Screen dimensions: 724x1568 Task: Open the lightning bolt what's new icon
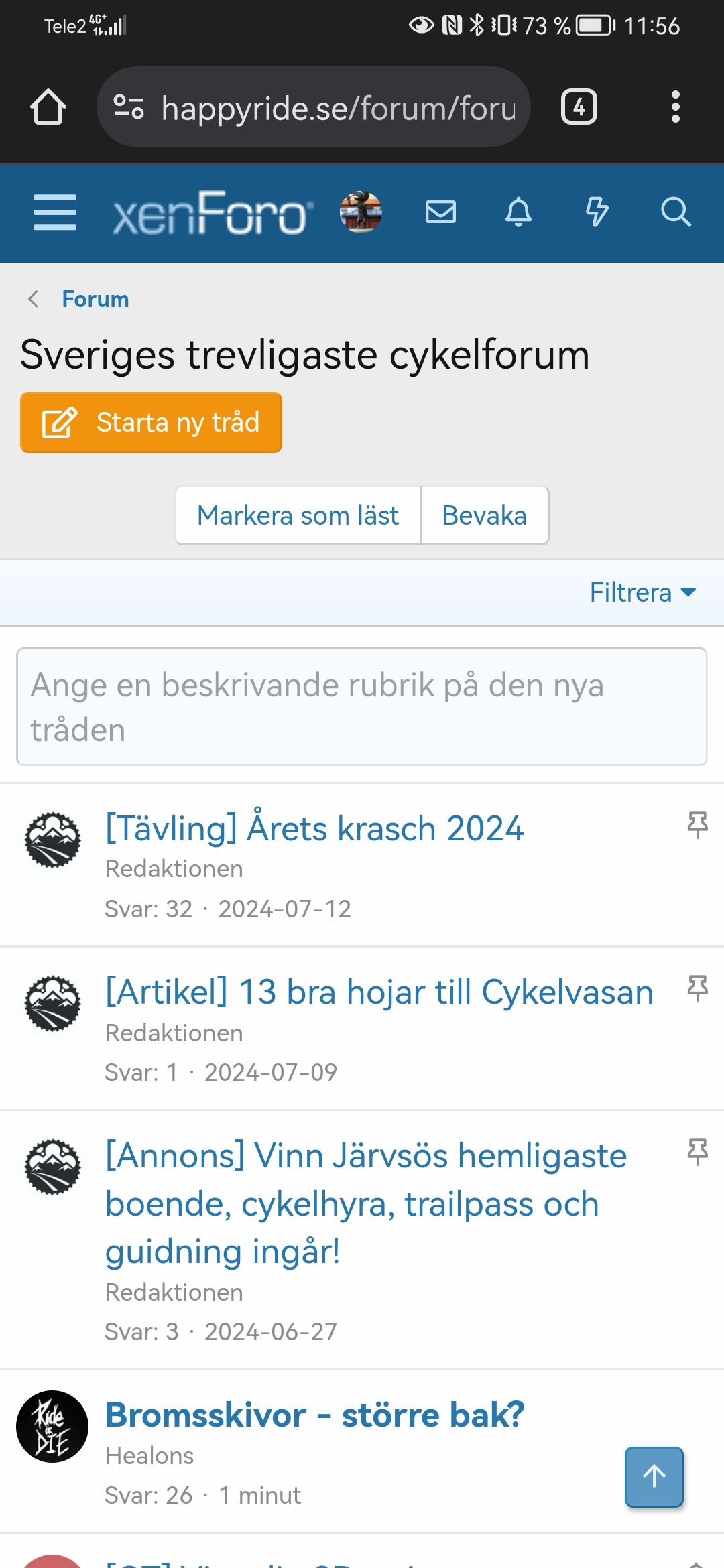pyautogui.click(x=597, y=212)
